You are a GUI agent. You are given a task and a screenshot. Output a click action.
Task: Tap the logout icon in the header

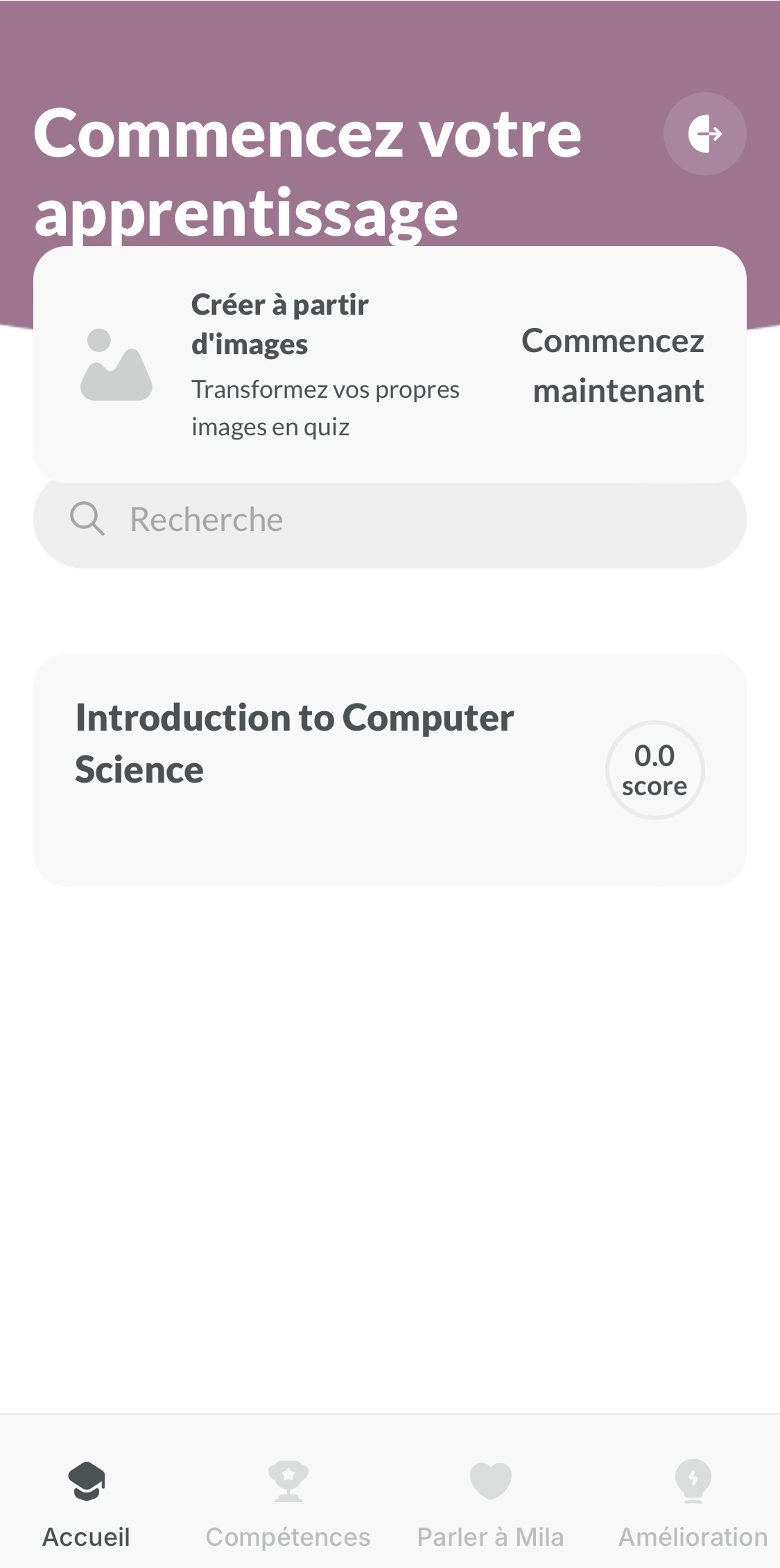click(x=704, y=134)
